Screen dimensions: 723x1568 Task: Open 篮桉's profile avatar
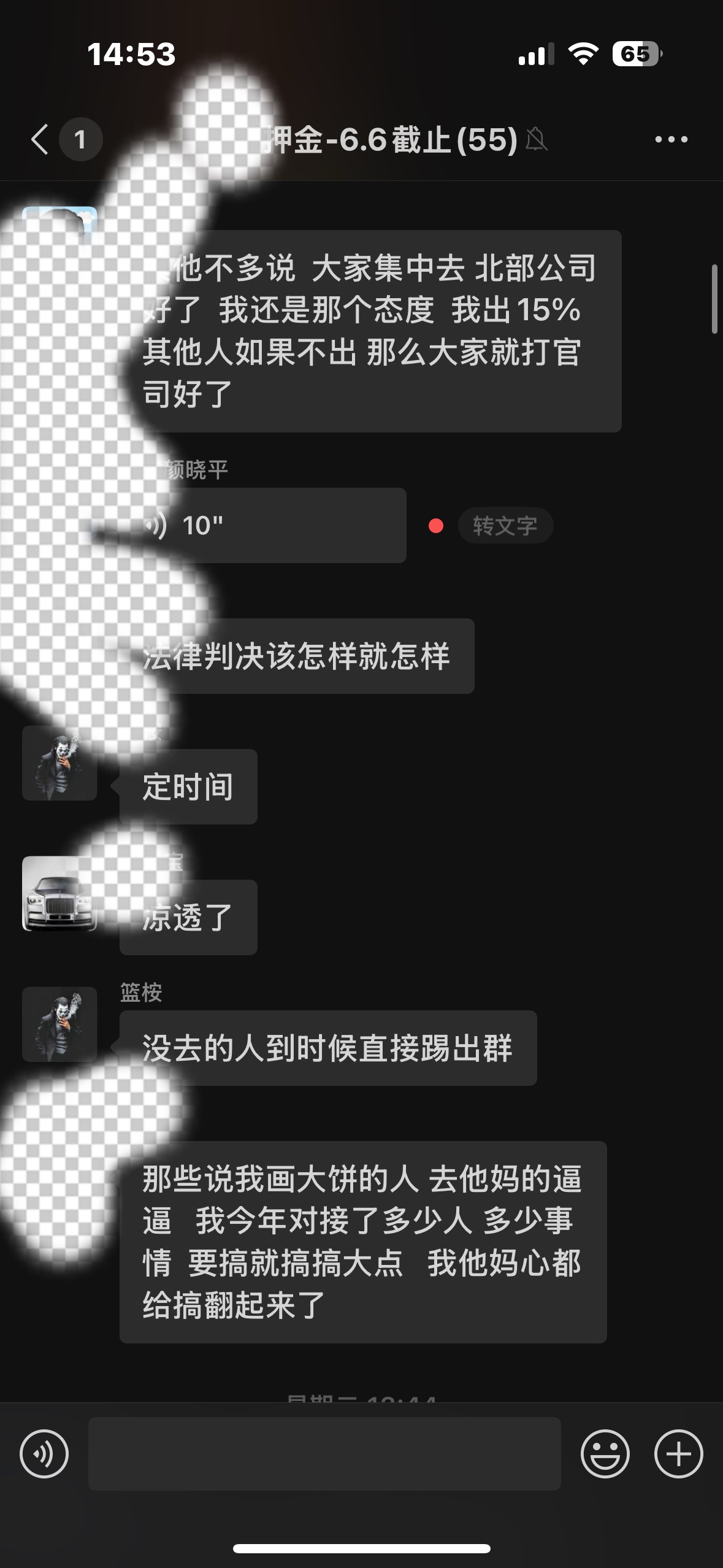point(59,1024)
